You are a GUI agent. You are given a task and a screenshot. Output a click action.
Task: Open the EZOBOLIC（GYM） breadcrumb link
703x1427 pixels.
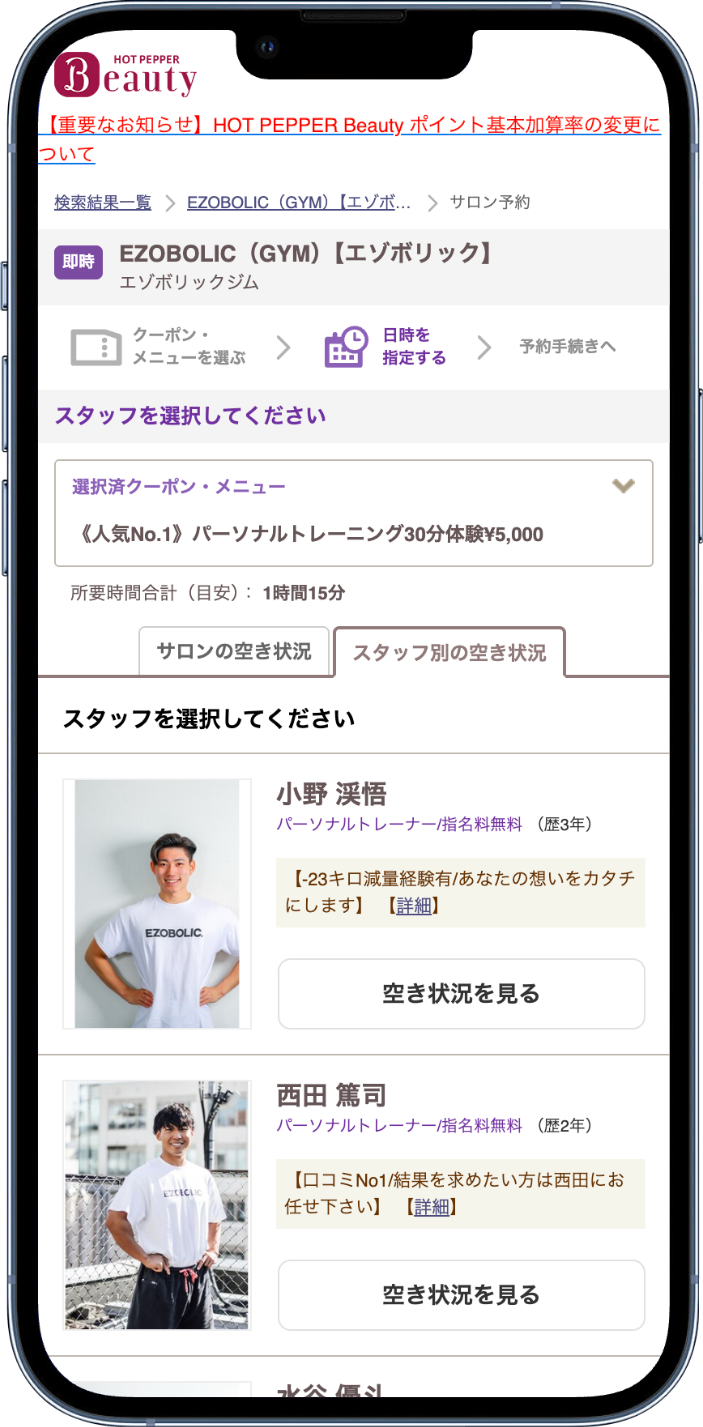298,202
